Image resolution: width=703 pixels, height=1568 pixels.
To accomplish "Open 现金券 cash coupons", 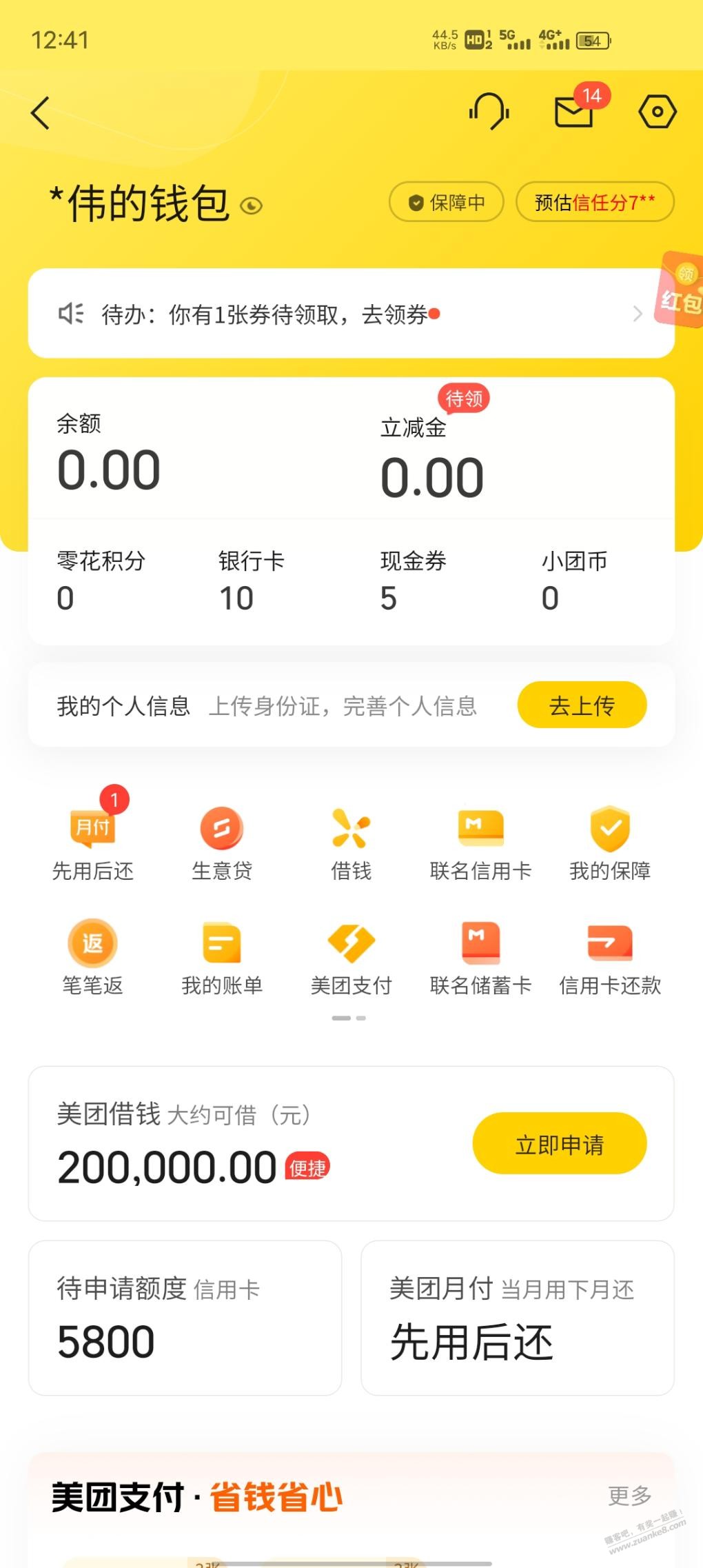I will tap(413, 581).
